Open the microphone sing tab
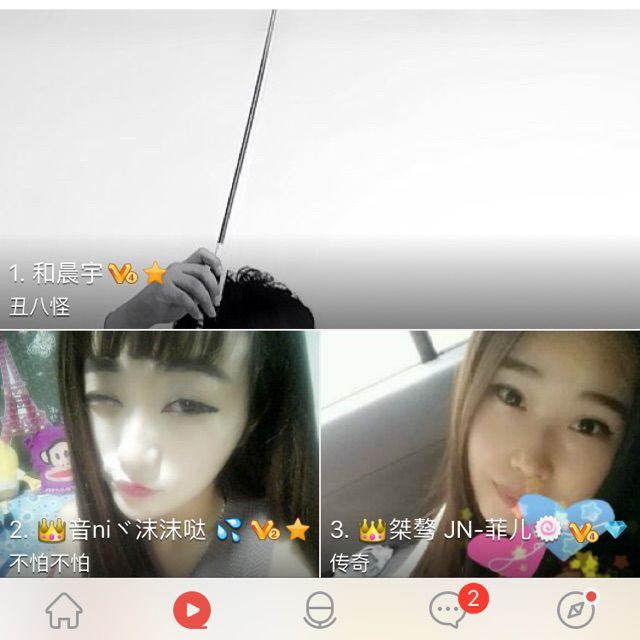 (x=320, y=609)
